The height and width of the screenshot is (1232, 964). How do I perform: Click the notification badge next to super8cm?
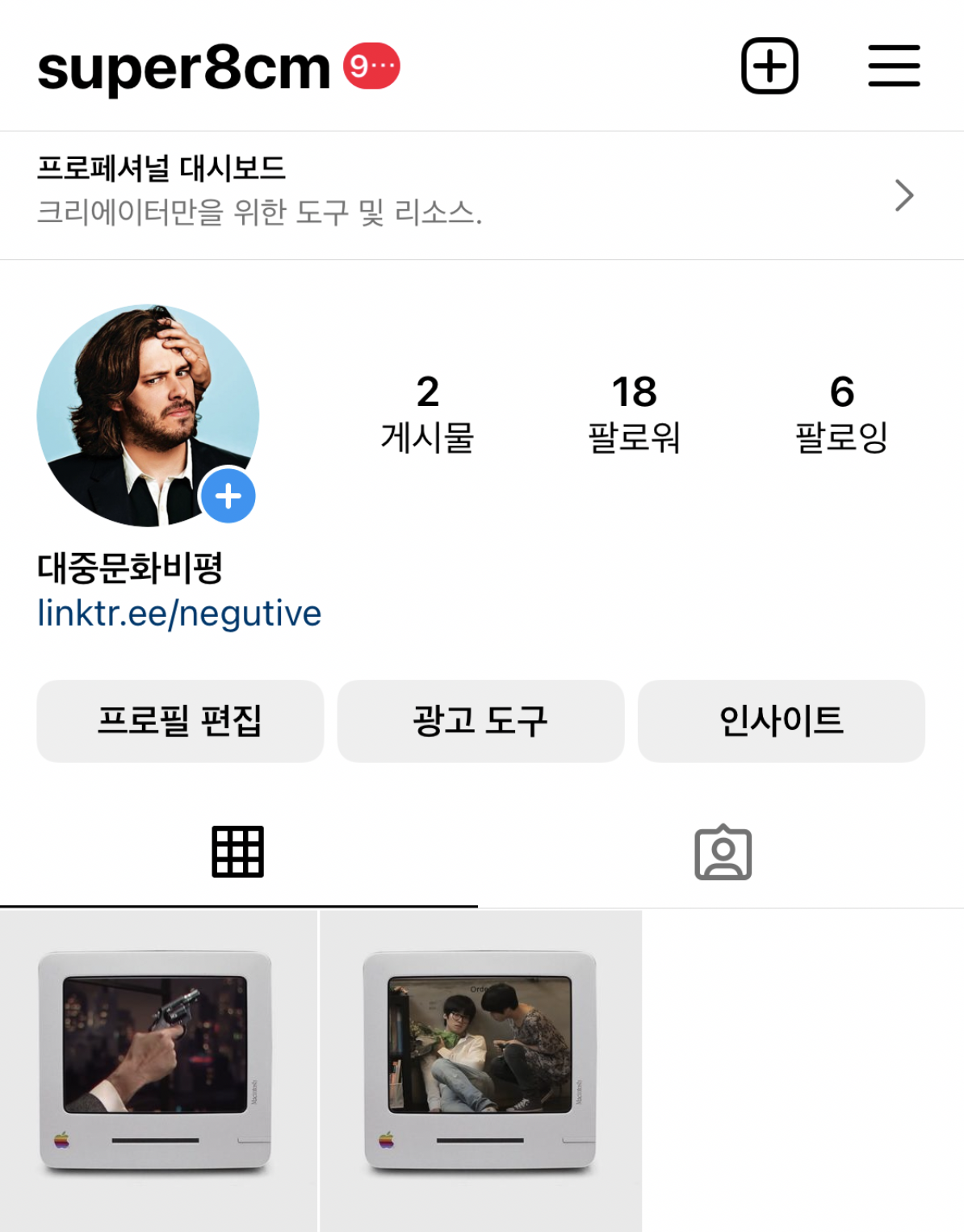(371, 67)
